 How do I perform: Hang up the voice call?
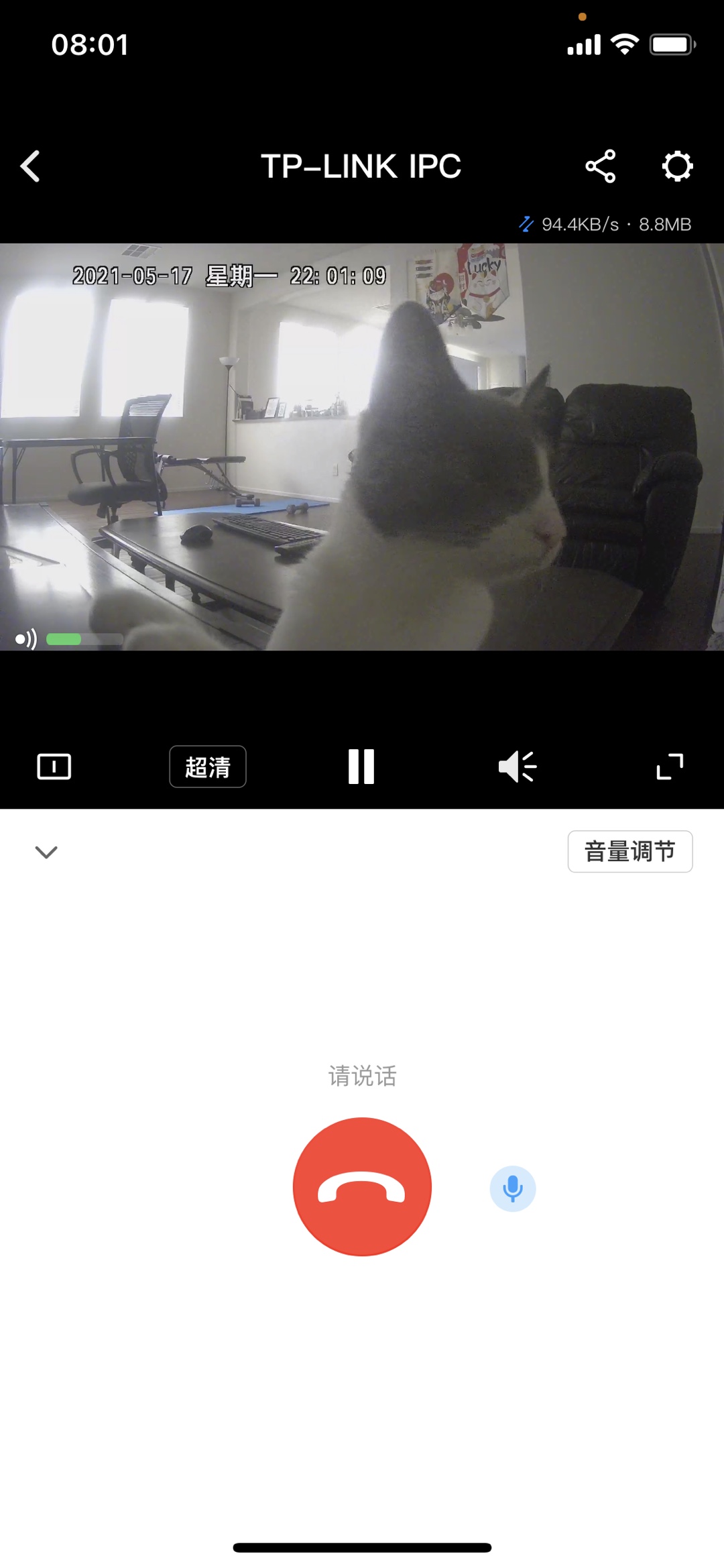[362, 1186]
